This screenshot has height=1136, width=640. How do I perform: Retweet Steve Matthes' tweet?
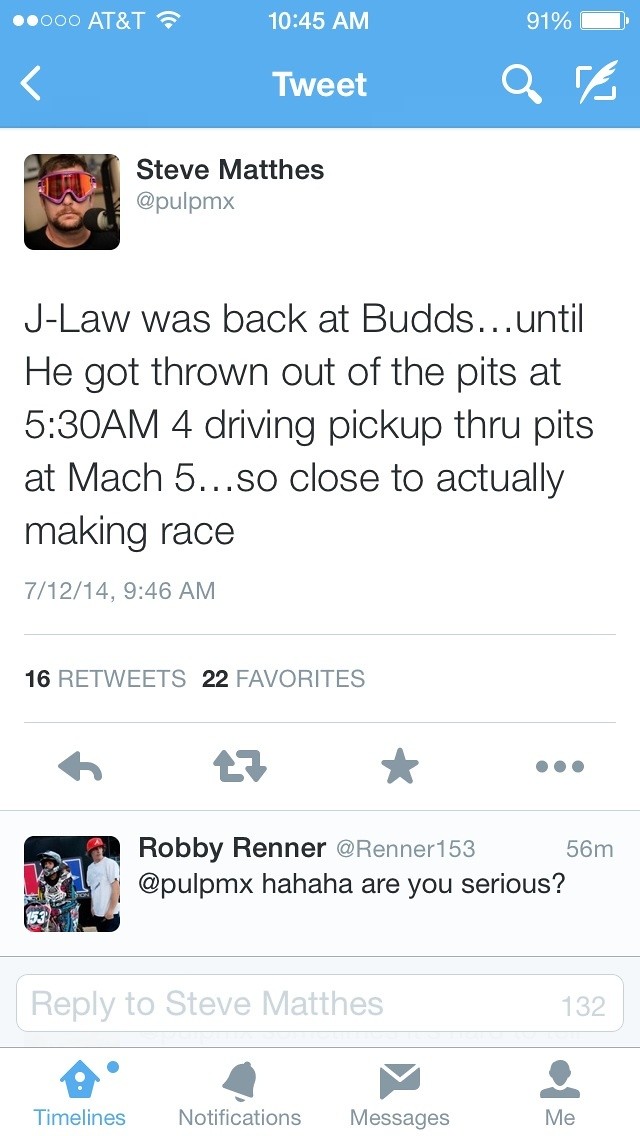[240, 767]
